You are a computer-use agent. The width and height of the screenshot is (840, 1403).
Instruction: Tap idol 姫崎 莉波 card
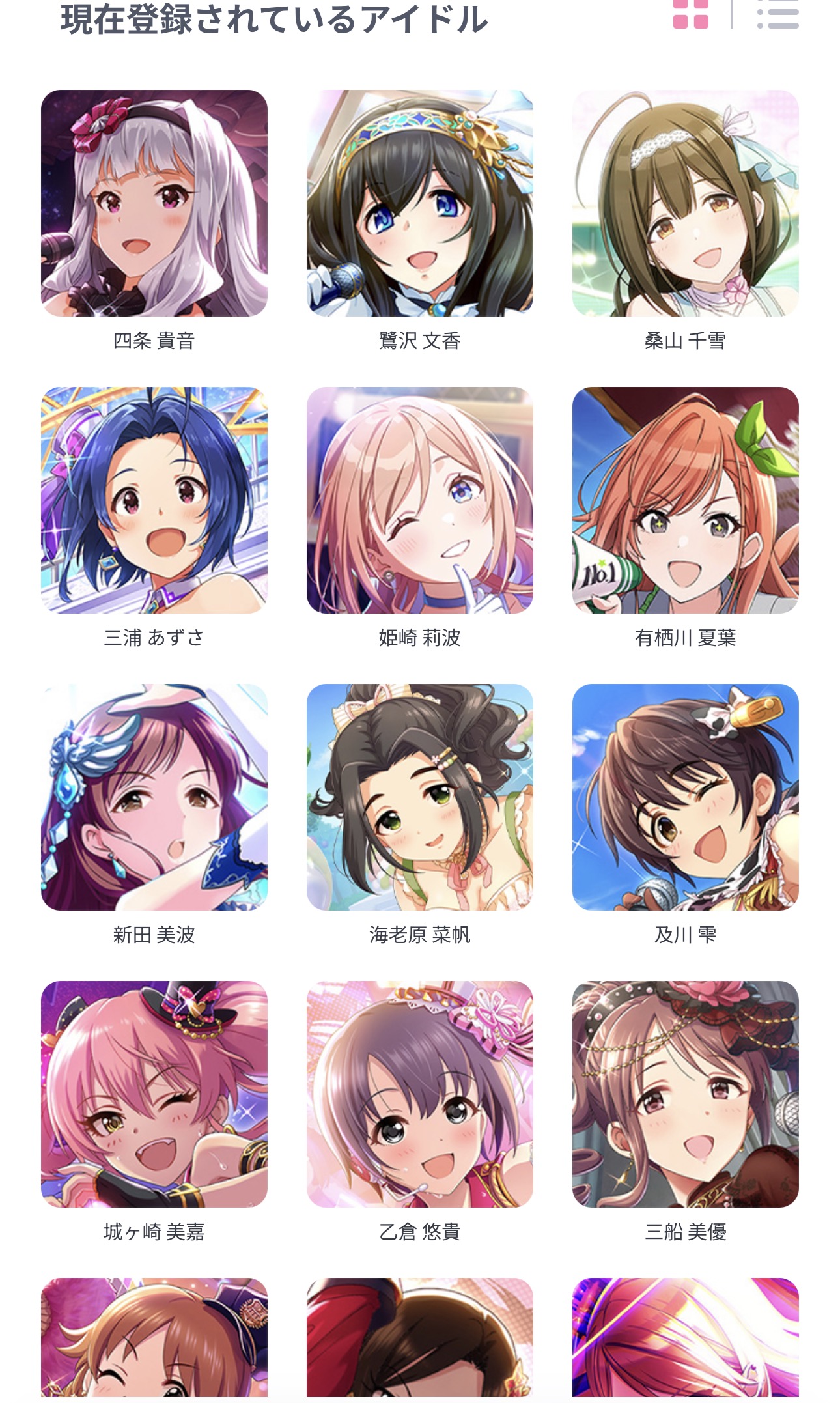click(x=420, y=500)
